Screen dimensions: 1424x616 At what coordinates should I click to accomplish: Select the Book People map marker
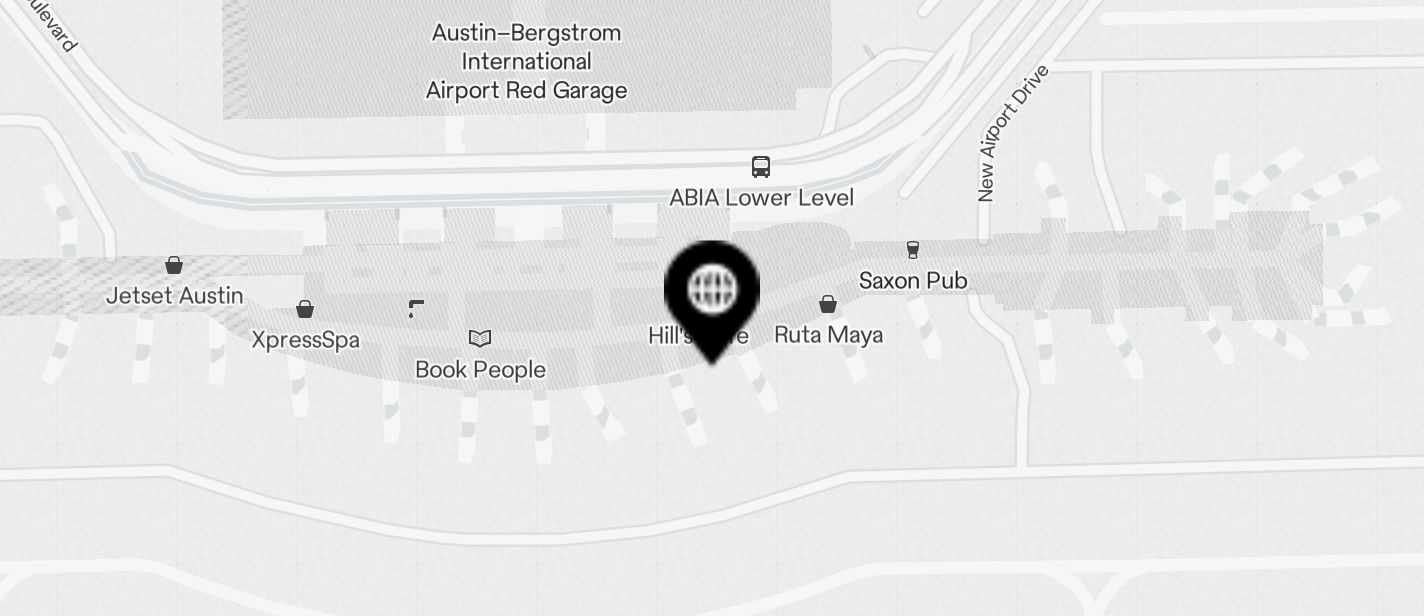point(480,339)
